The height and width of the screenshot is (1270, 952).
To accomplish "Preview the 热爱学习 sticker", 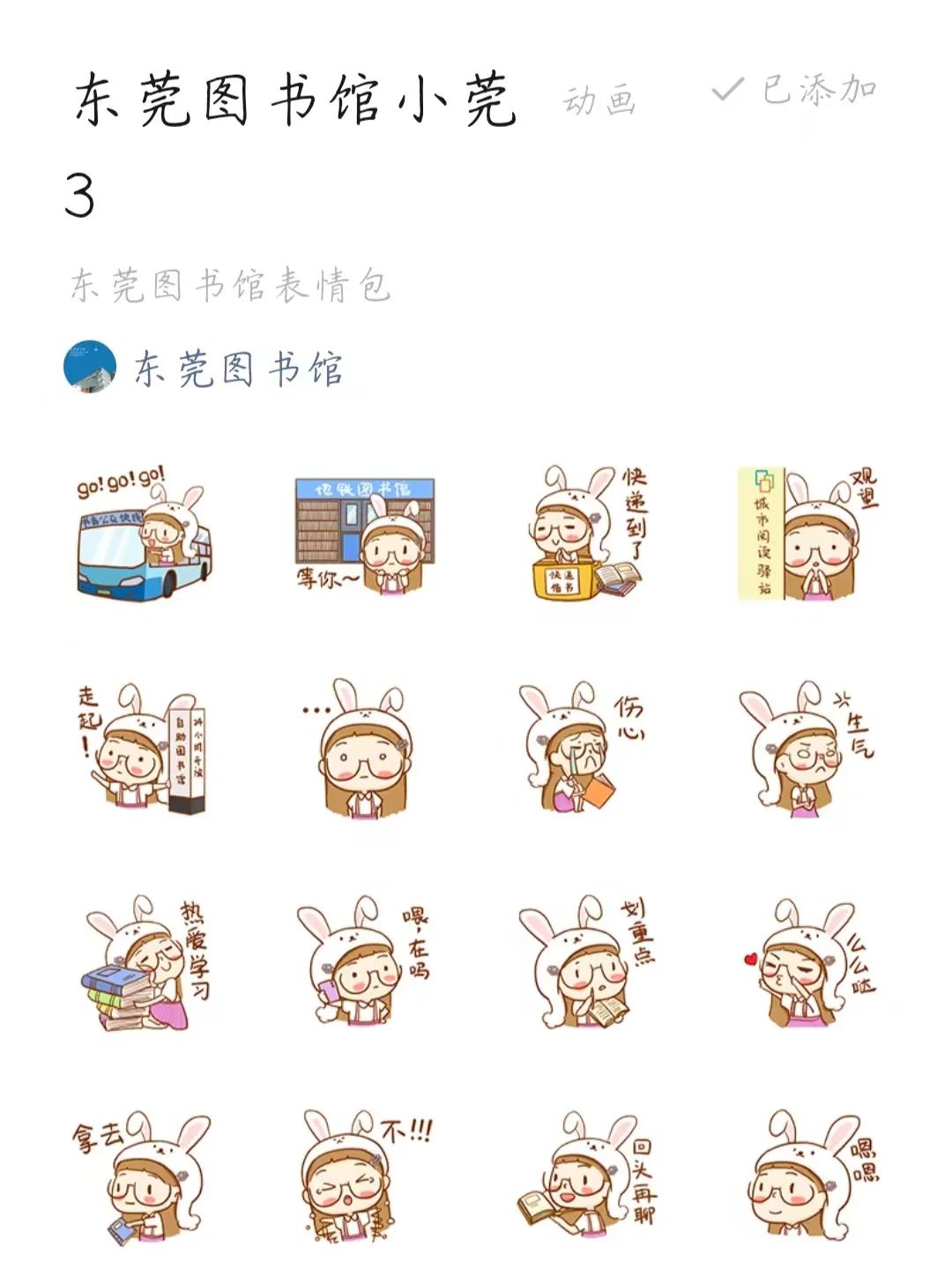I will [144, 965].
